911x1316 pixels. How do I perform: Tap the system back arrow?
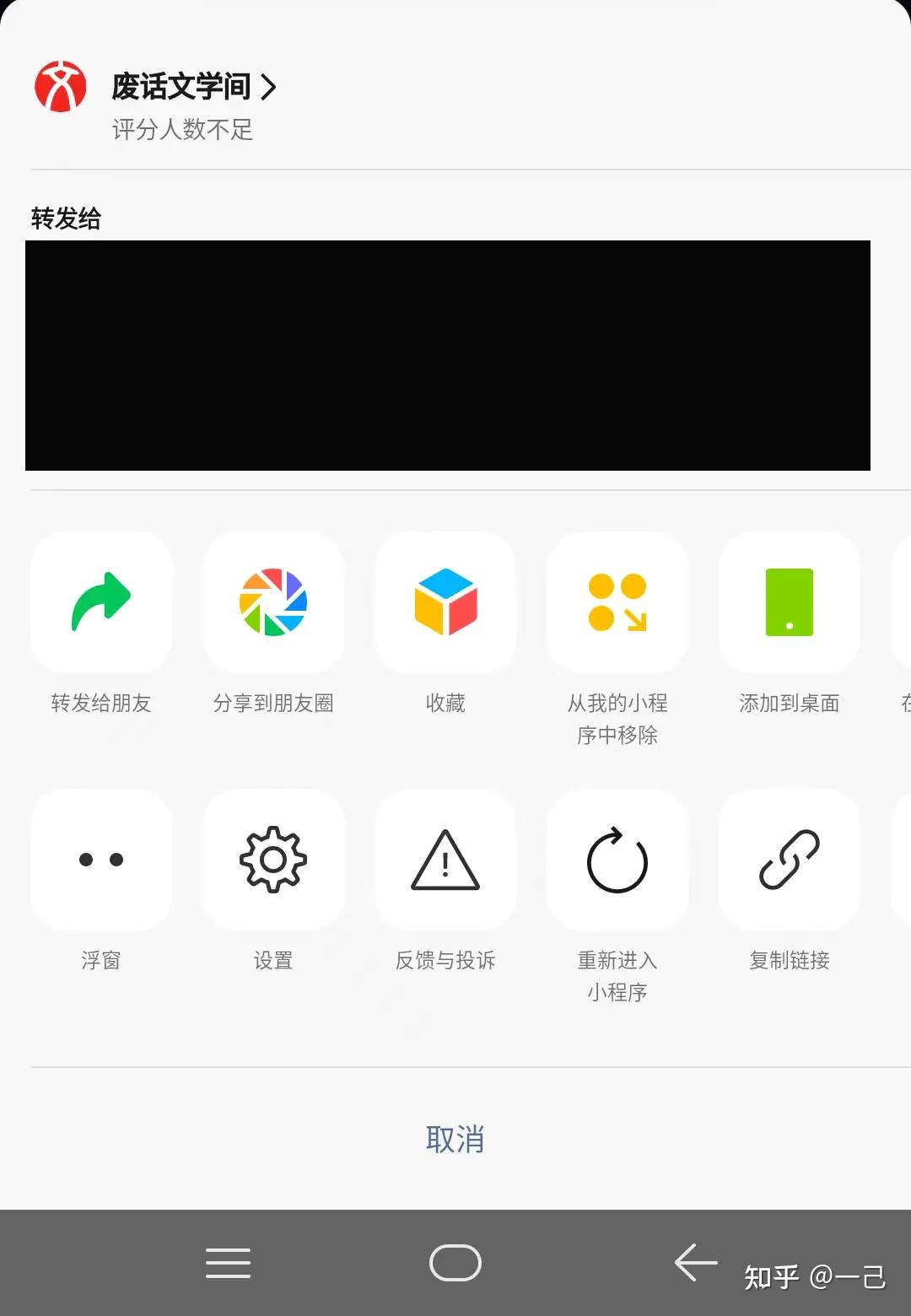(696, 1263)
